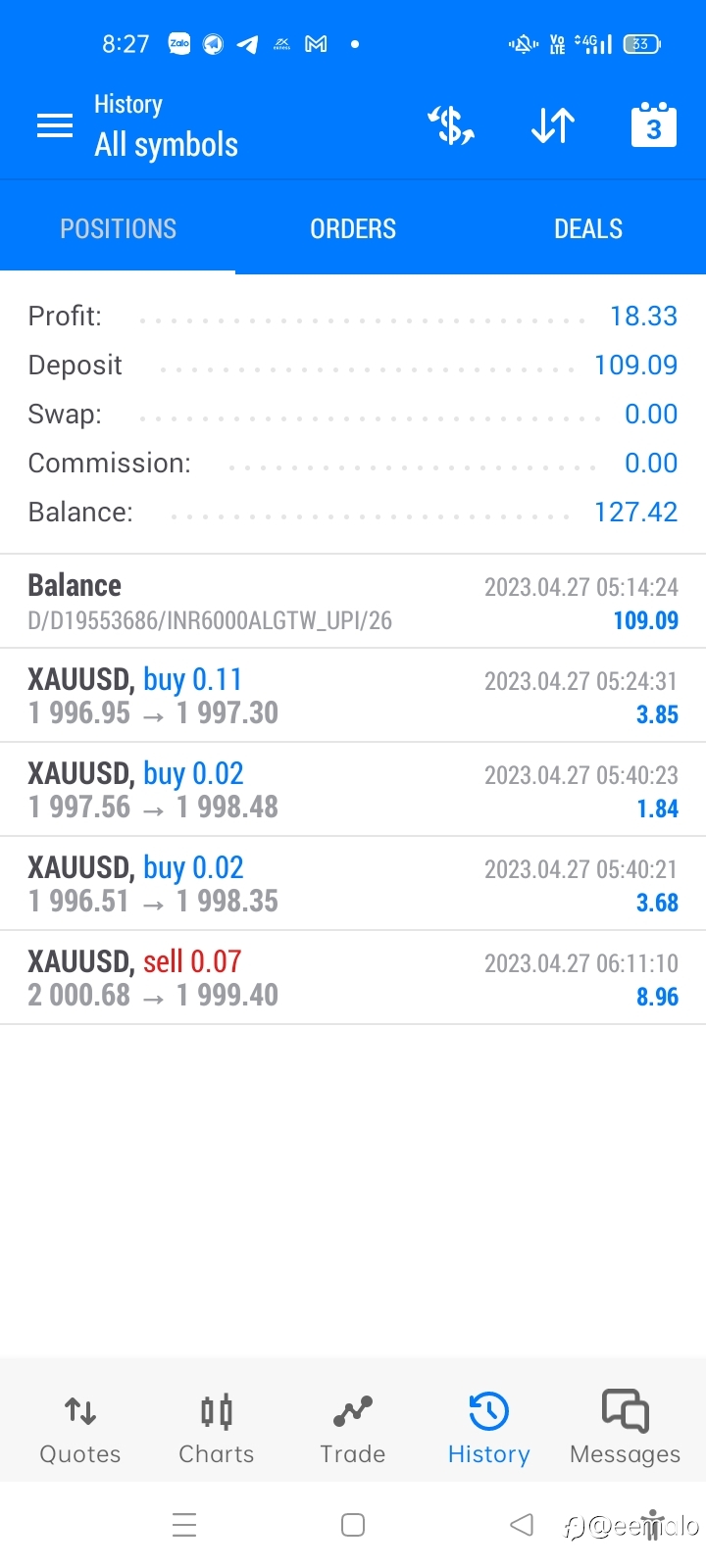
Task: Go to the Charts tab
Action: click(x=217, y=1429)
